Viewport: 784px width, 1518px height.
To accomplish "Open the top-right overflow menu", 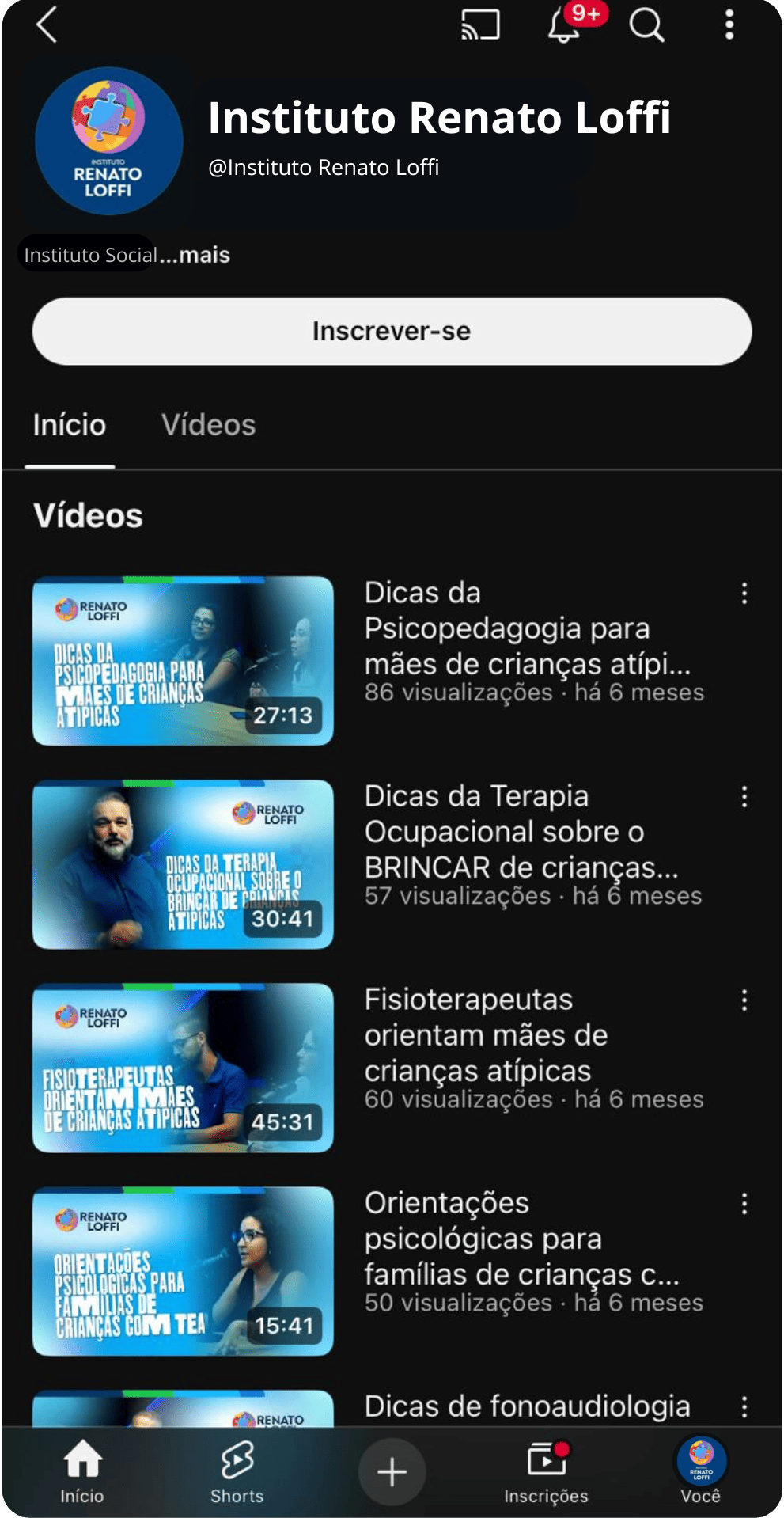I will tap(729, 25).
